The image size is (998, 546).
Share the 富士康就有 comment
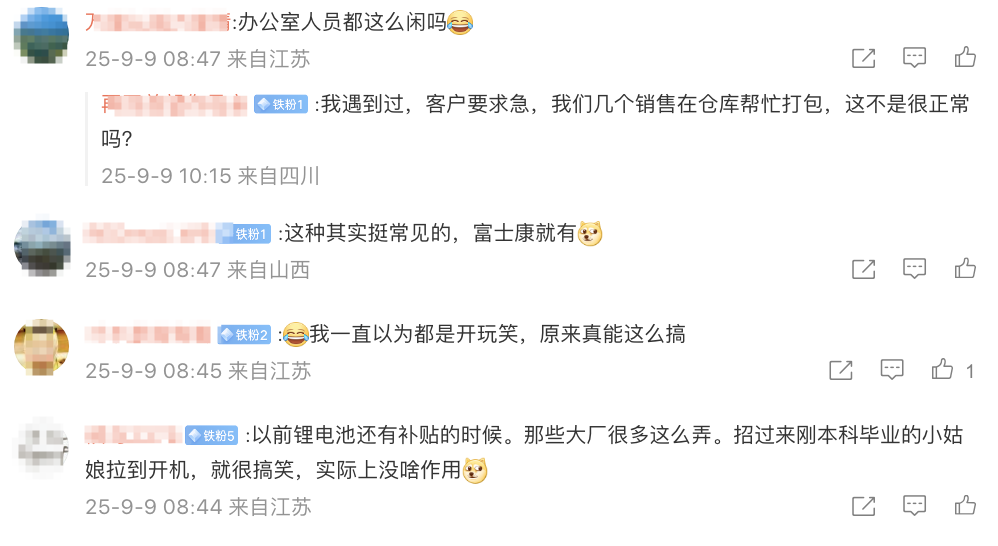(863, 268)
